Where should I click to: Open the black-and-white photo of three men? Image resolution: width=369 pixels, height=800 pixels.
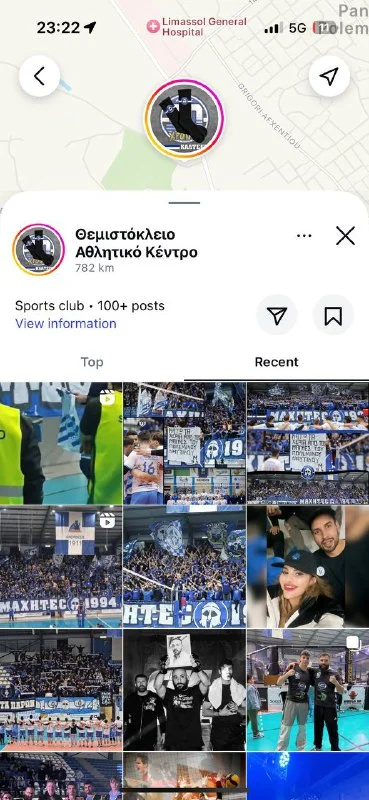click(184, 690)
